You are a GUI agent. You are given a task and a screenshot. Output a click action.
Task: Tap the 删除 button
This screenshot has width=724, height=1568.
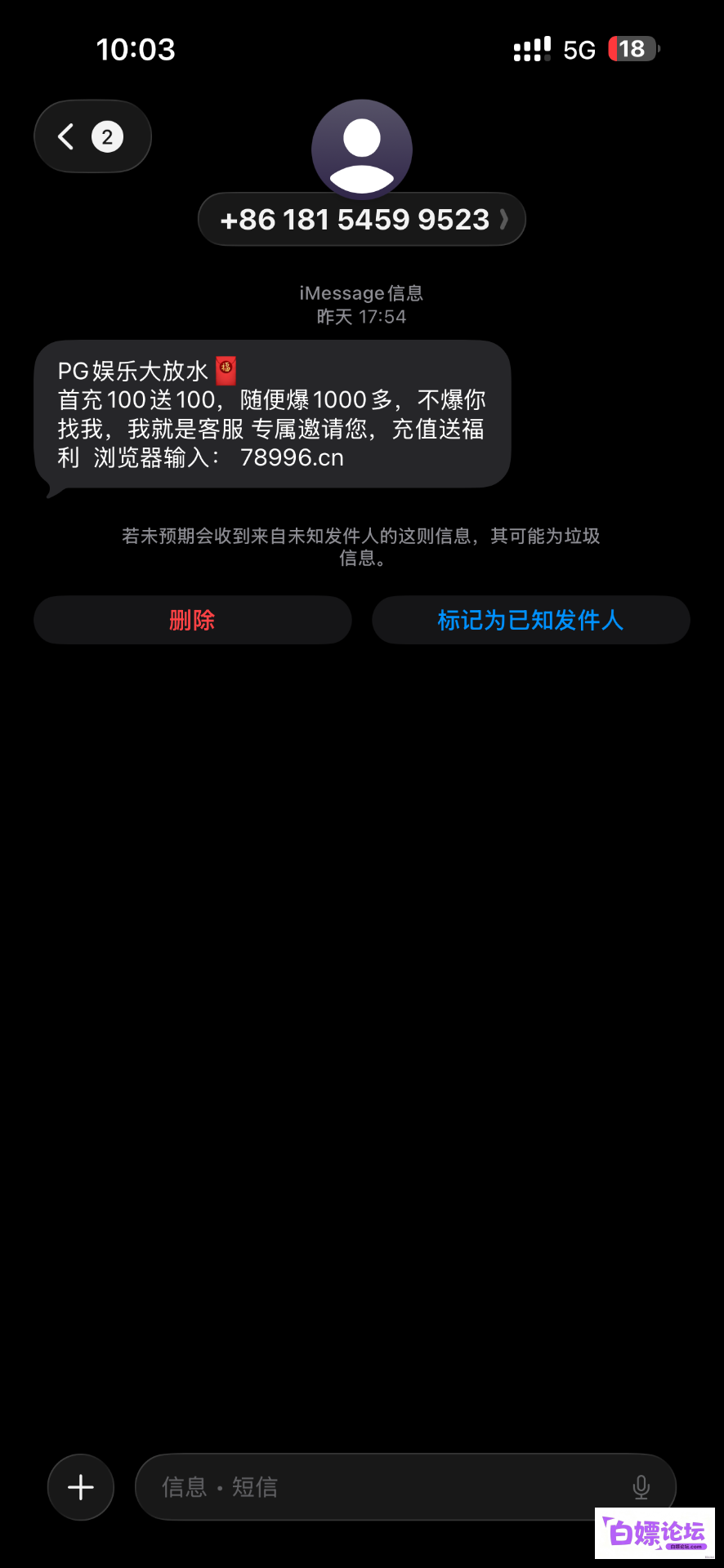(193, 620)
